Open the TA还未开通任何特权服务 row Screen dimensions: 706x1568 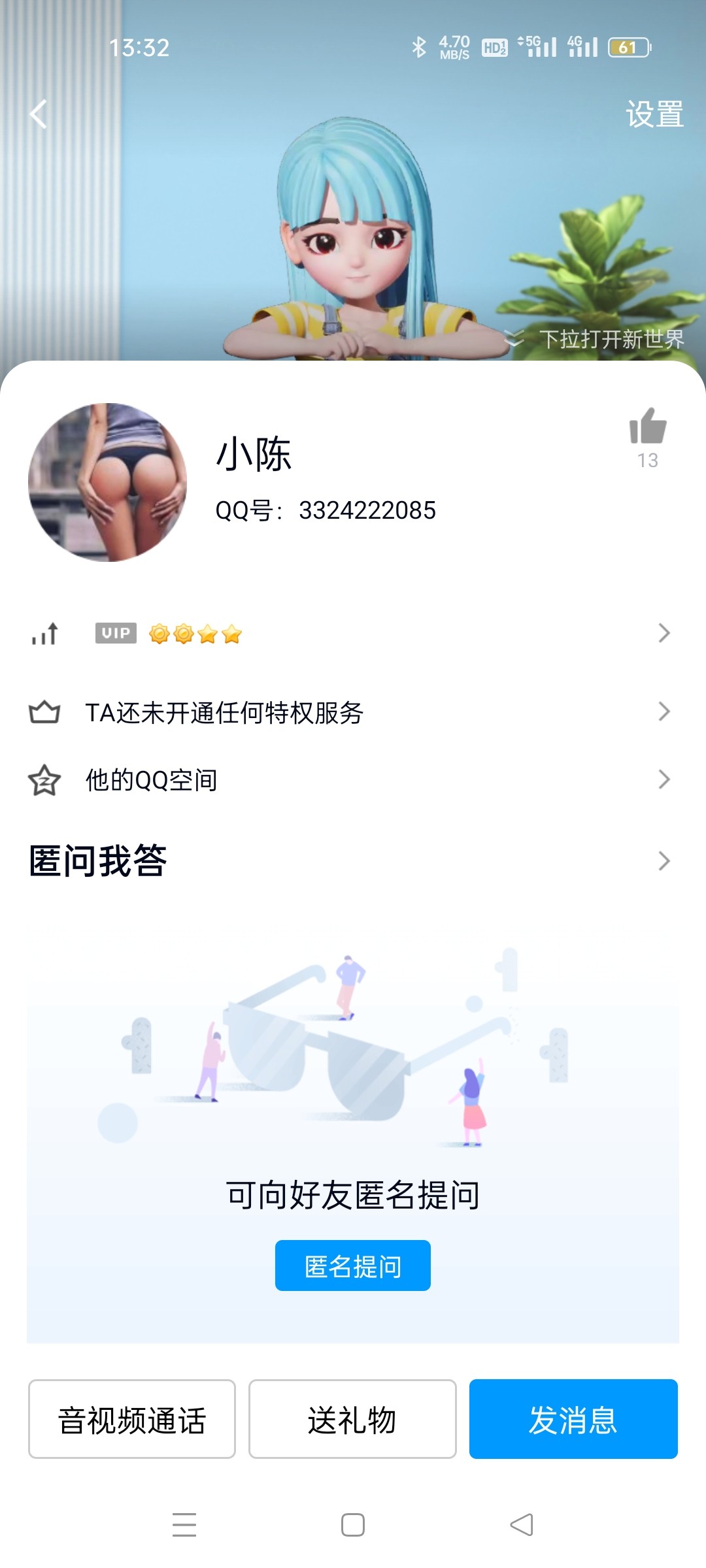click(353, 712)
